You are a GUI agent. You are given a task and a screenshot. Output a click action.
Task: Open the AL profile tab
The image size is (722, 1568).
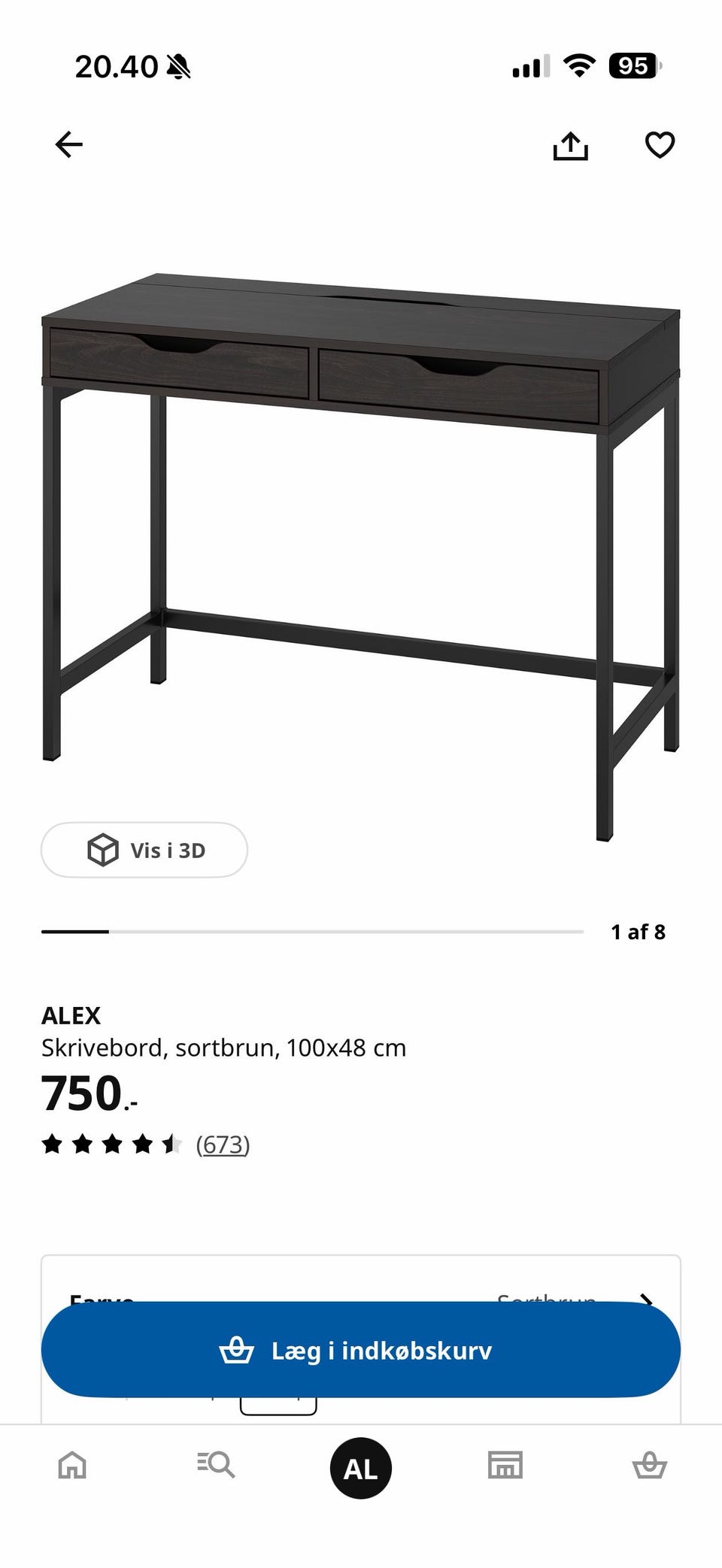pos(360,1468)
